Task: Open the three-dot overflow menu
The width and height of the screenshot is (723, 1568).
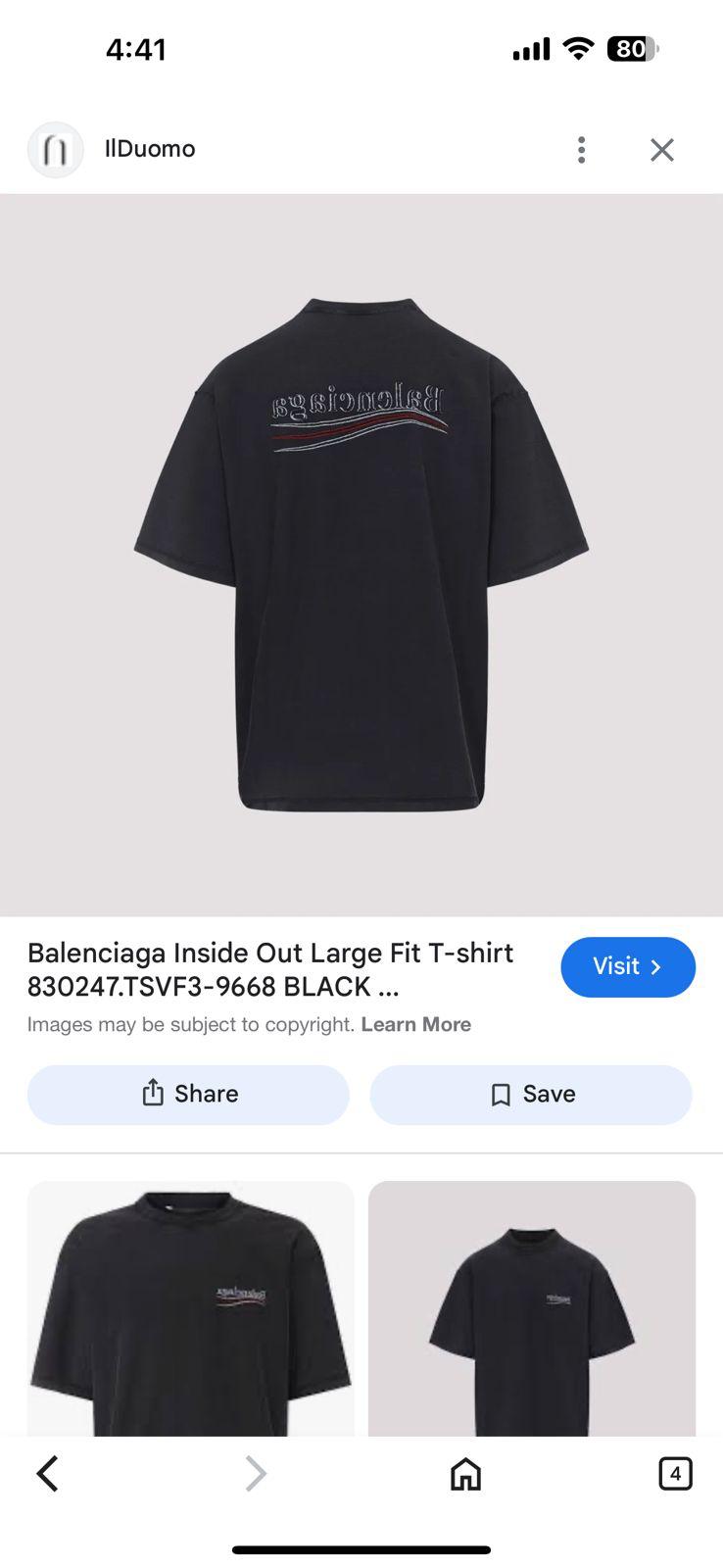Action: point(581,150)
